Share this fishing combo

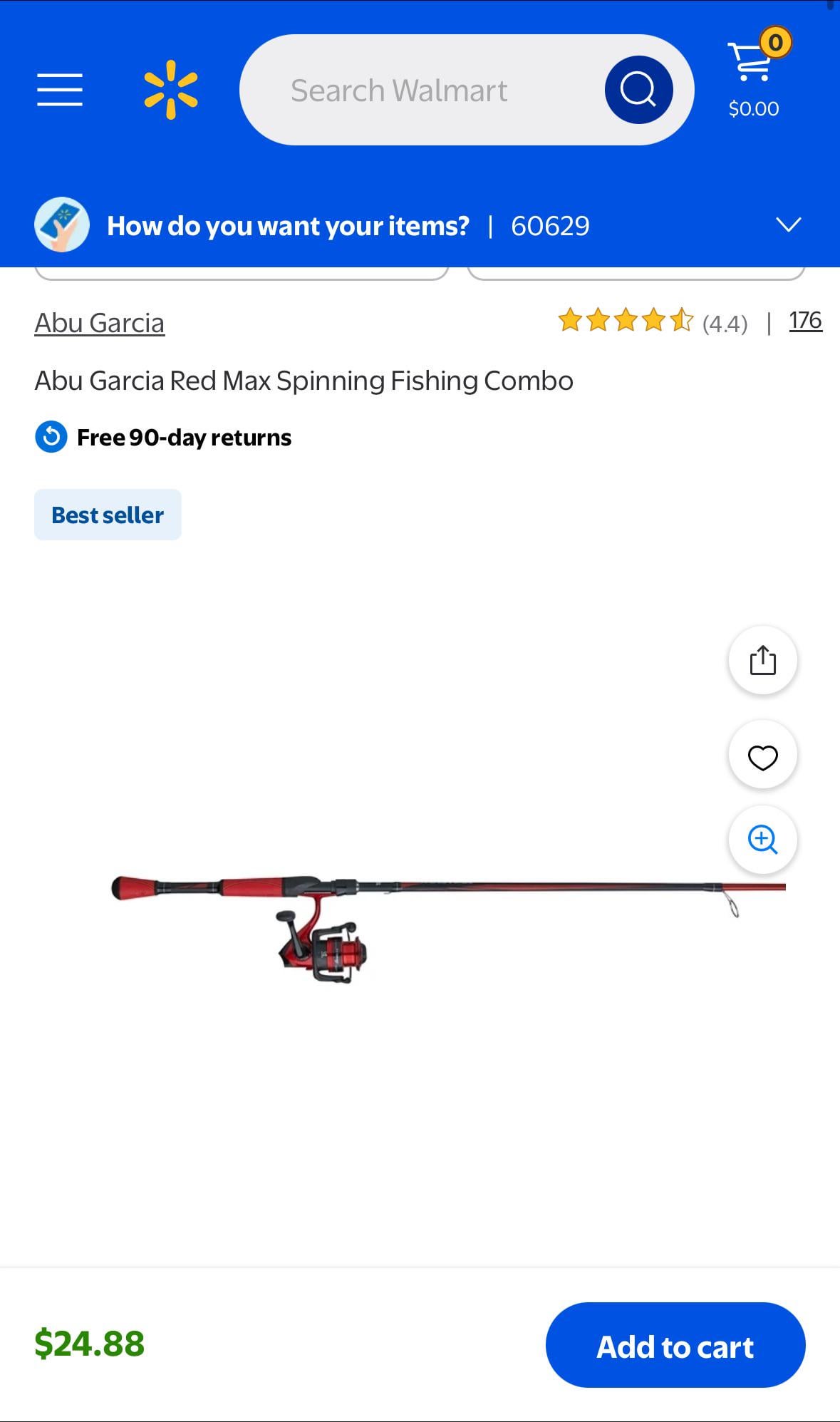[762, 660]
